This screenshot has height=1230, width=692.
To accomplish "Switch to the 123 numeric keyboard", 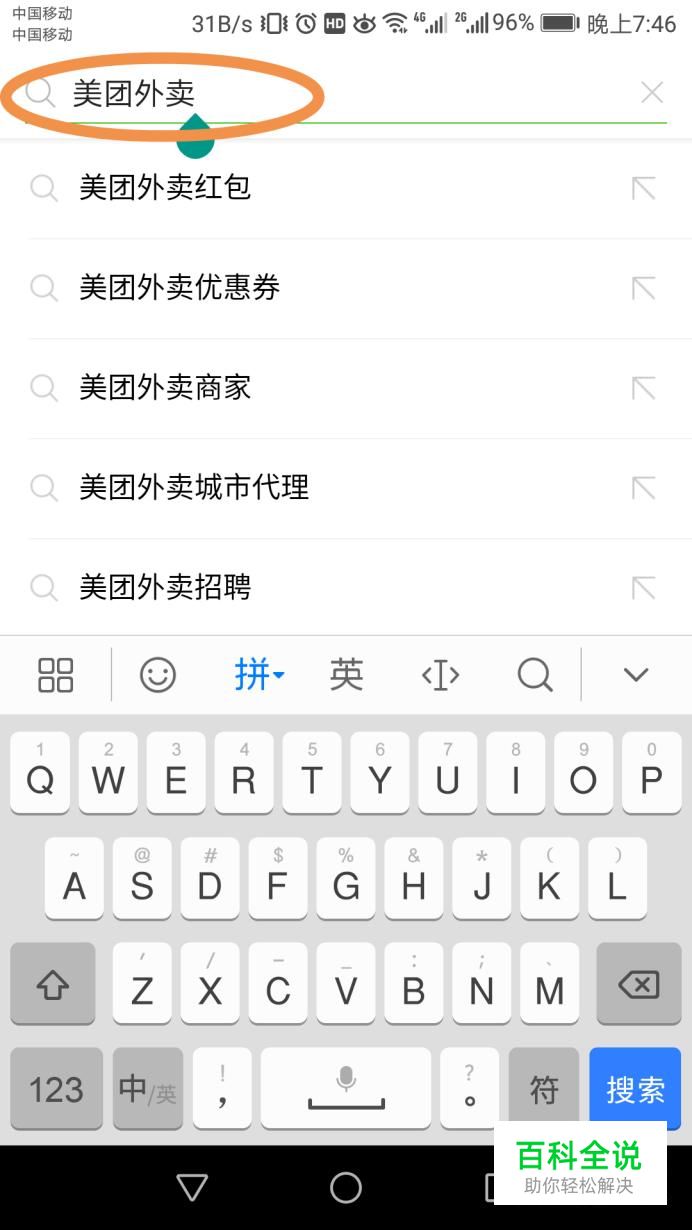I will [x=56, y=1089].
